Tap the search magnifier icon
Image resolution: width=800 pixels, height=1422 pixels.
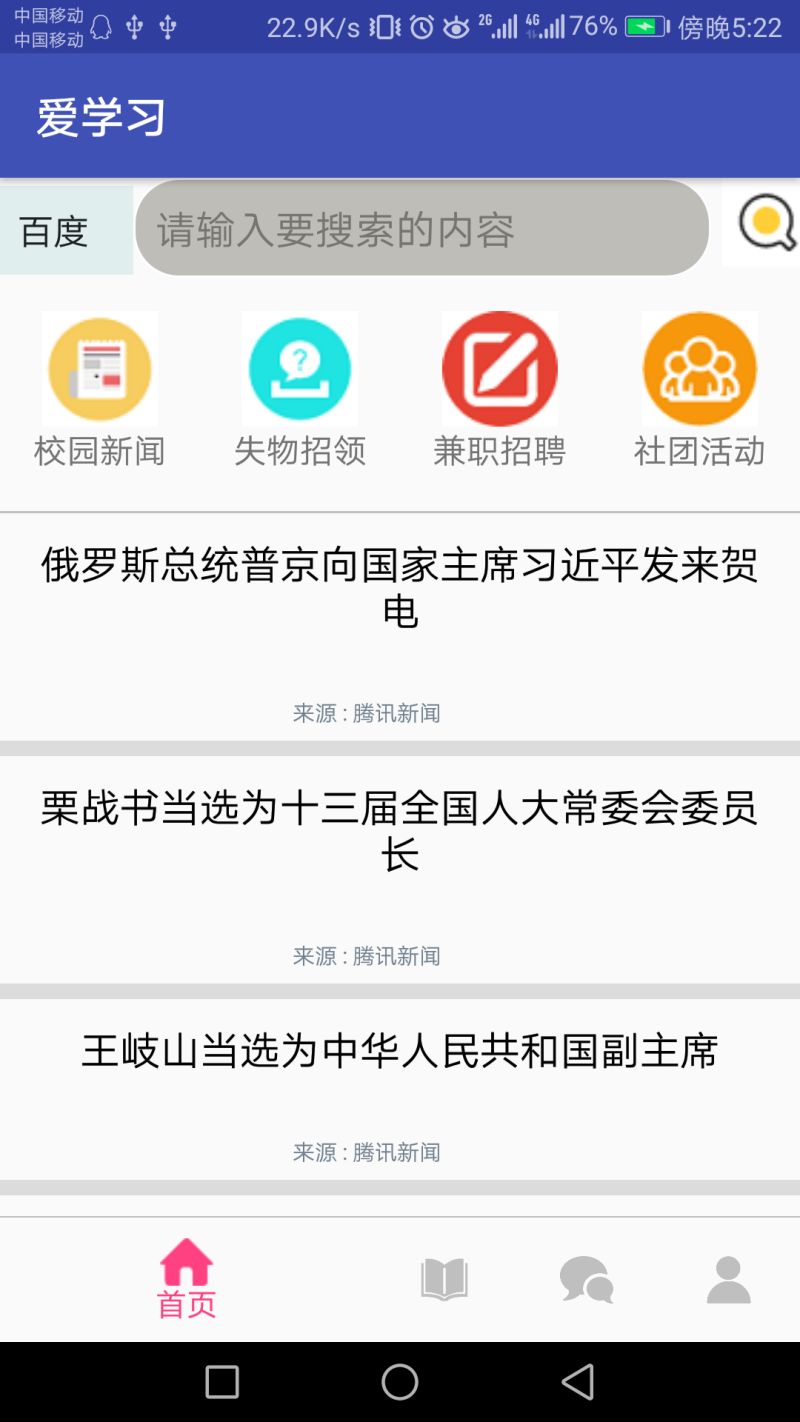click(766, 224)
